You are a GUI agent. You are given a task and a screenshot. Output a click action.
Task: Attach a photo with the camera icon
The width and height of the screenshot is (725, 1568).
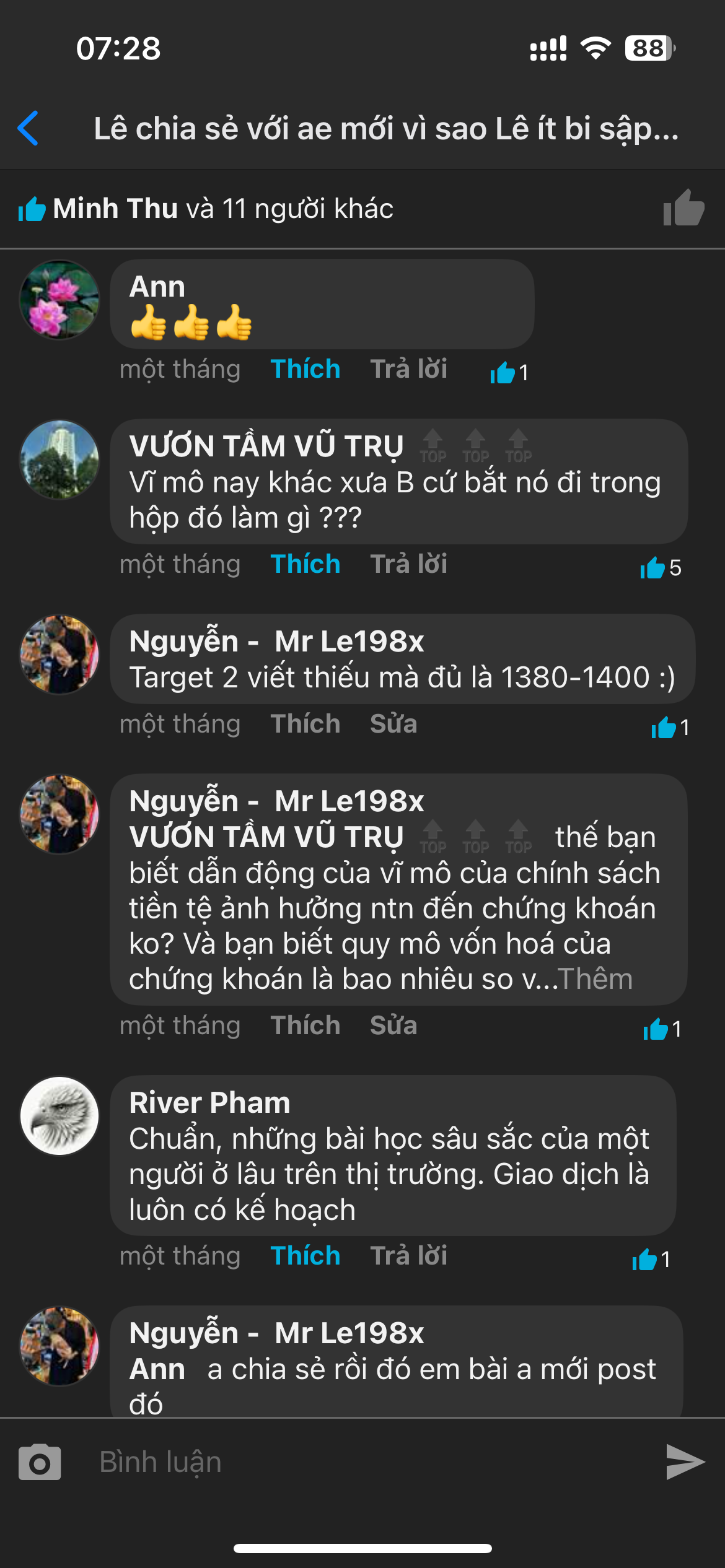pyautogui.click(x=40, y=1463)
